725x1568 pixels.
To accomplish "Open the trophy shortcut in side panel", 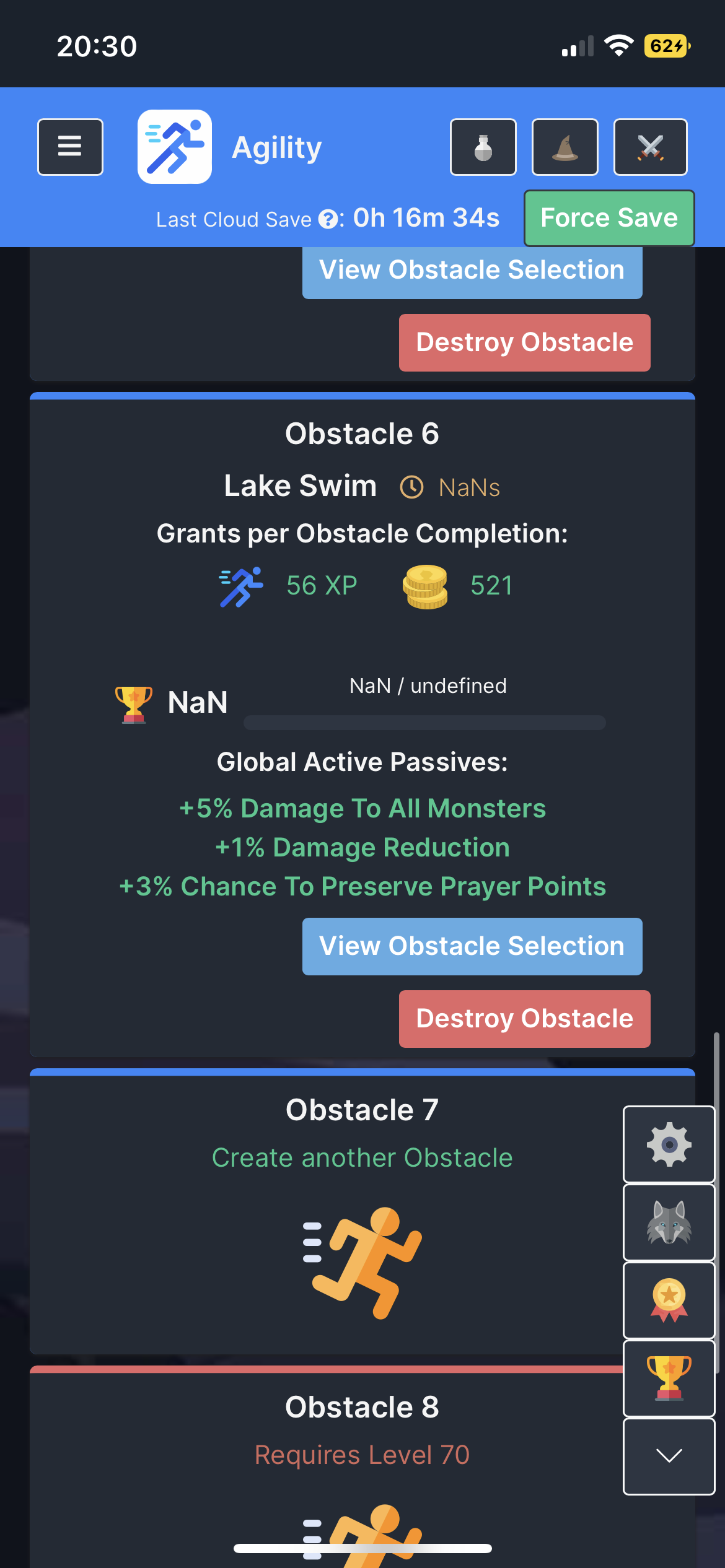I will point(669,1378).
